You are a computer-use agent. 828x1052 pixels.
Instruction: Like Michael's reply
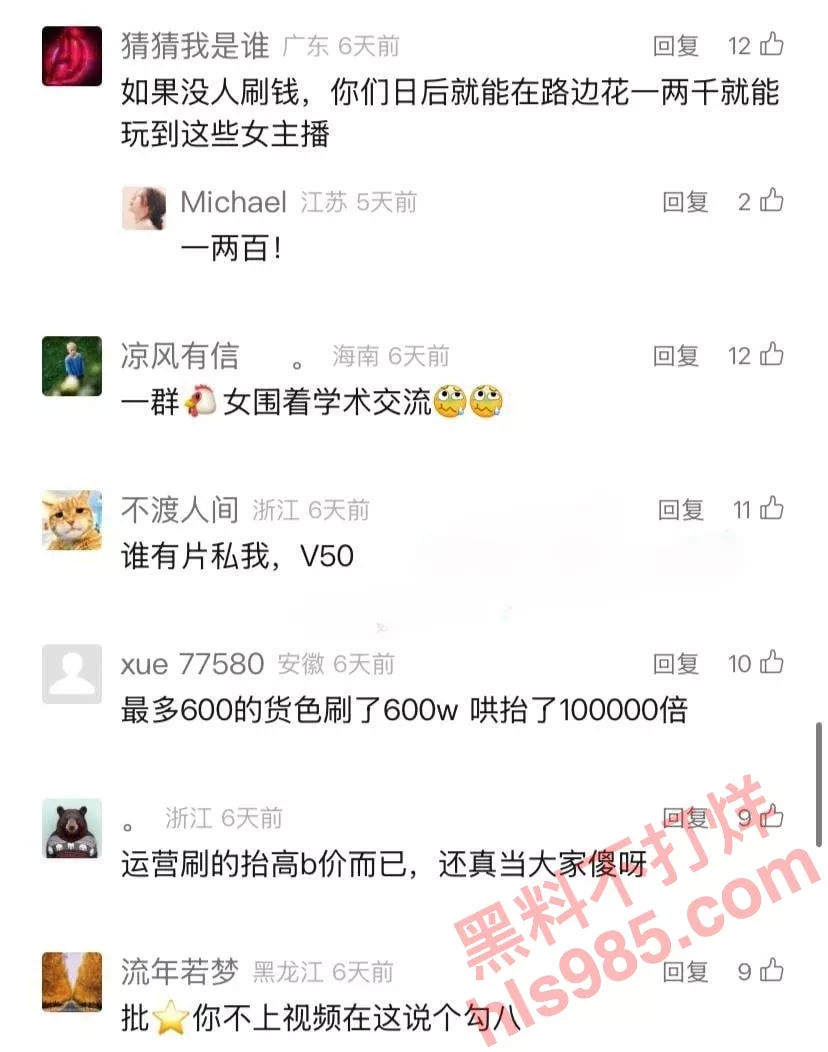point(771,202)
